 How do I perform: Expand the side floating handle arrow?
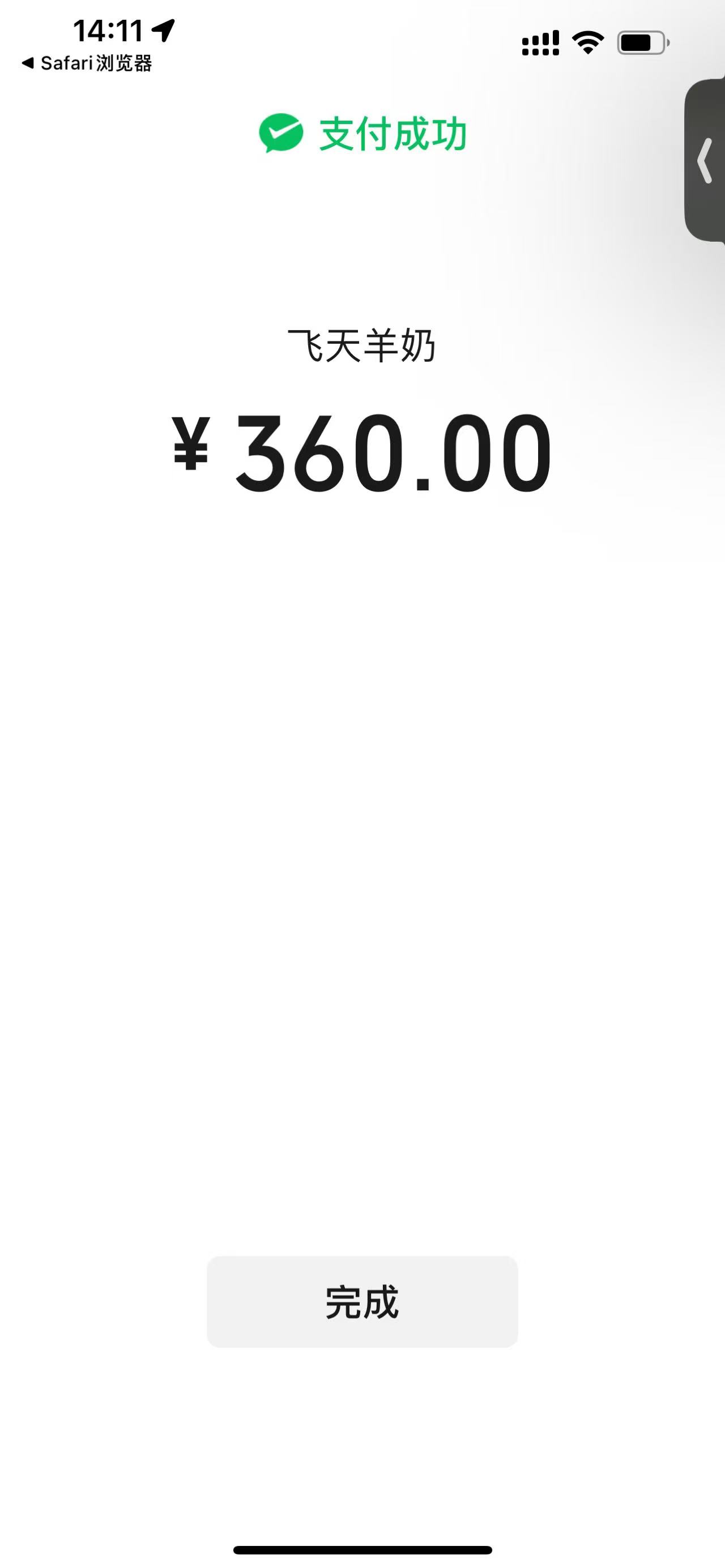coord(705,161)
